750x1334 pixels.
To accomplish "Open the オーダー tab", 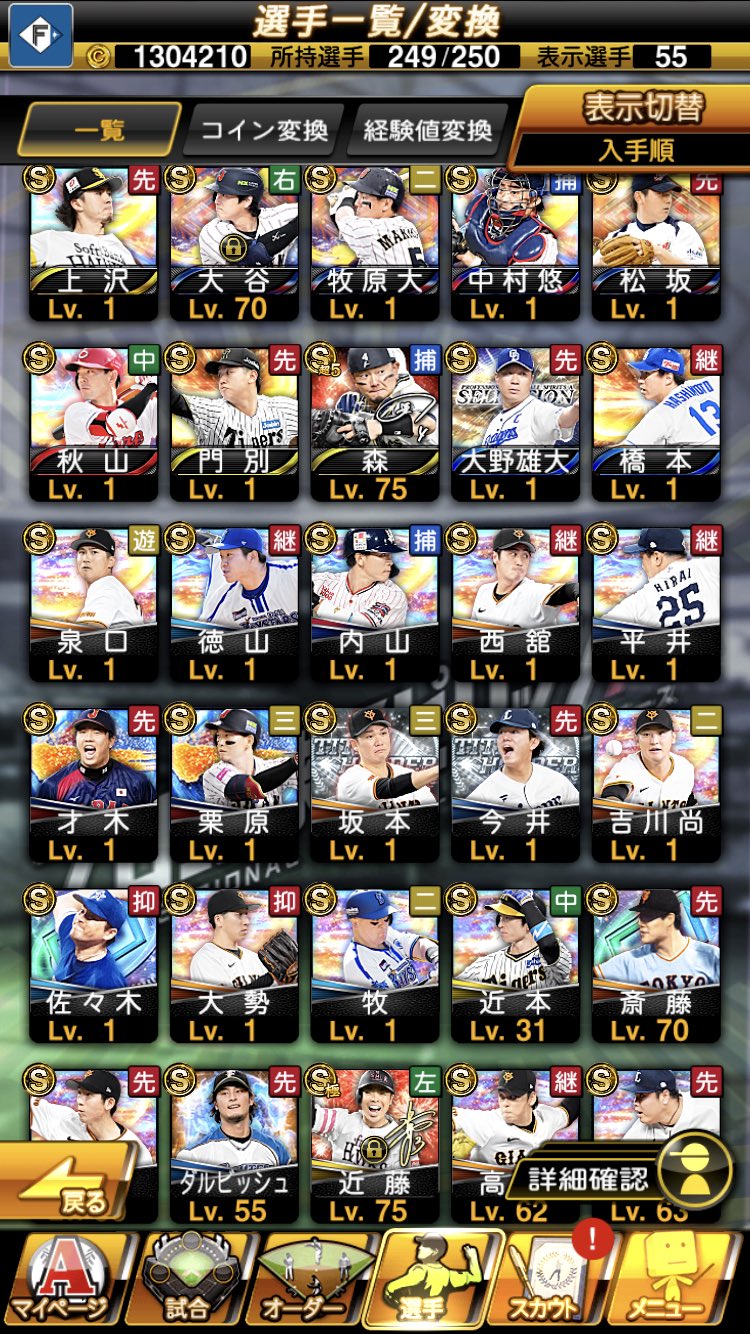I will click(x=311, y=1282).
